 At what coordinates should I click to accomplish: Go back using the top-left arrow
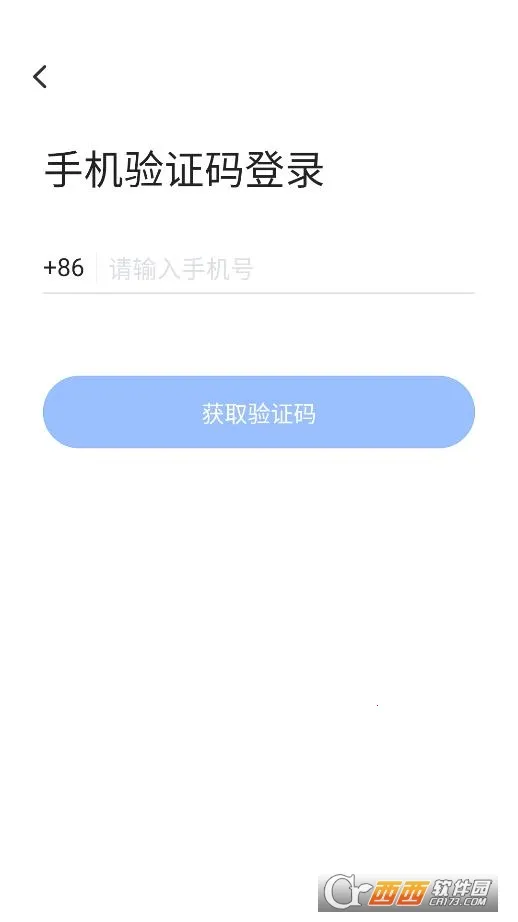(40, 77)
